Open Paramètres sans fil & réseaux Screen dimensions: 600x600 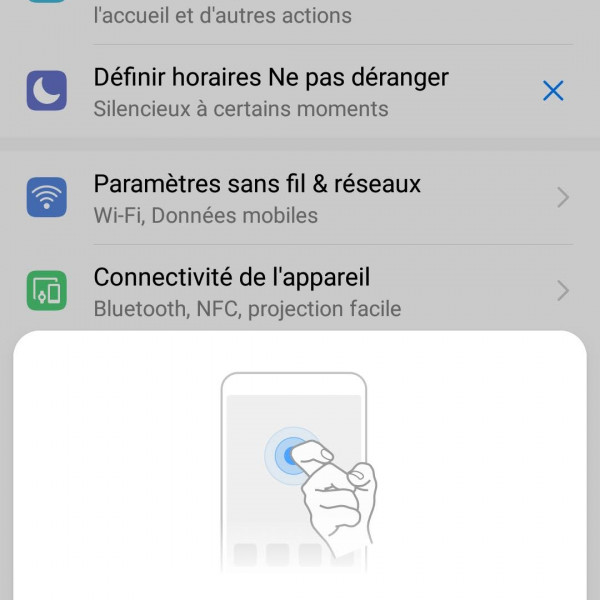(x=300, y=198)
